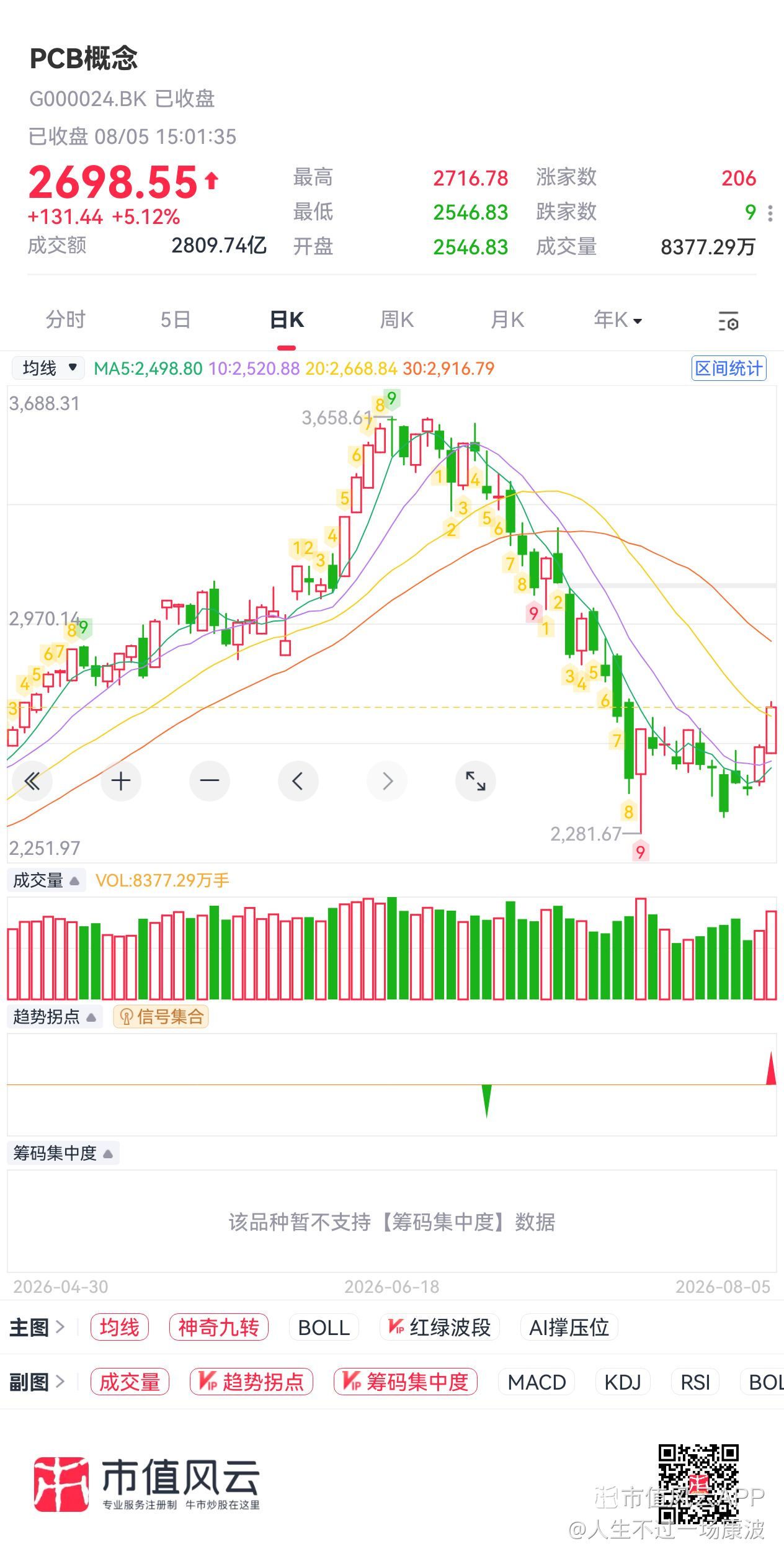Viewport: 784px width, 1559px height.
Task: Open the 均线 indicator dropdown
Action: click(48, 369)
